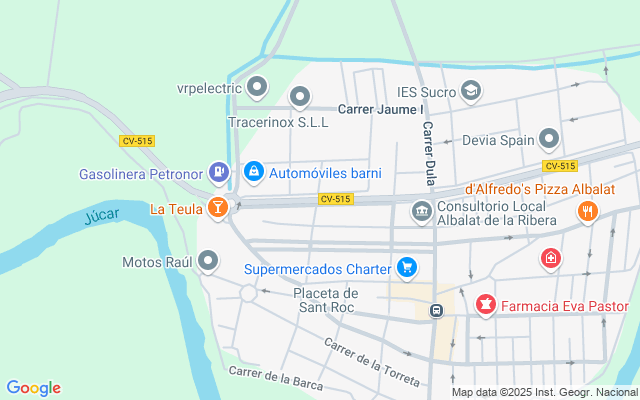Open the Automóviles barni shop marker

(254, 173)
